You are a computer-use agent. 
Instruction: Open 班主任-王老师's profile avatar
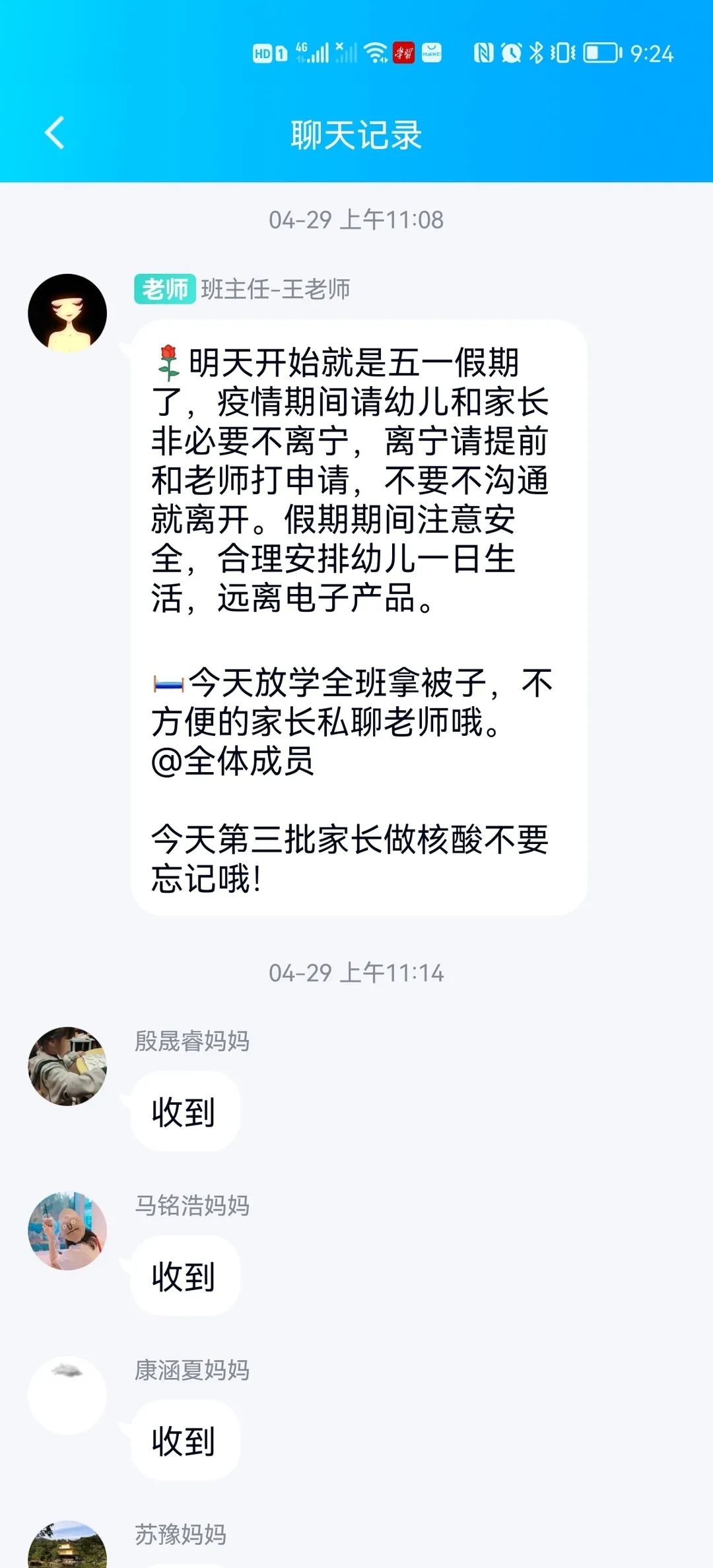pos(67,313)
